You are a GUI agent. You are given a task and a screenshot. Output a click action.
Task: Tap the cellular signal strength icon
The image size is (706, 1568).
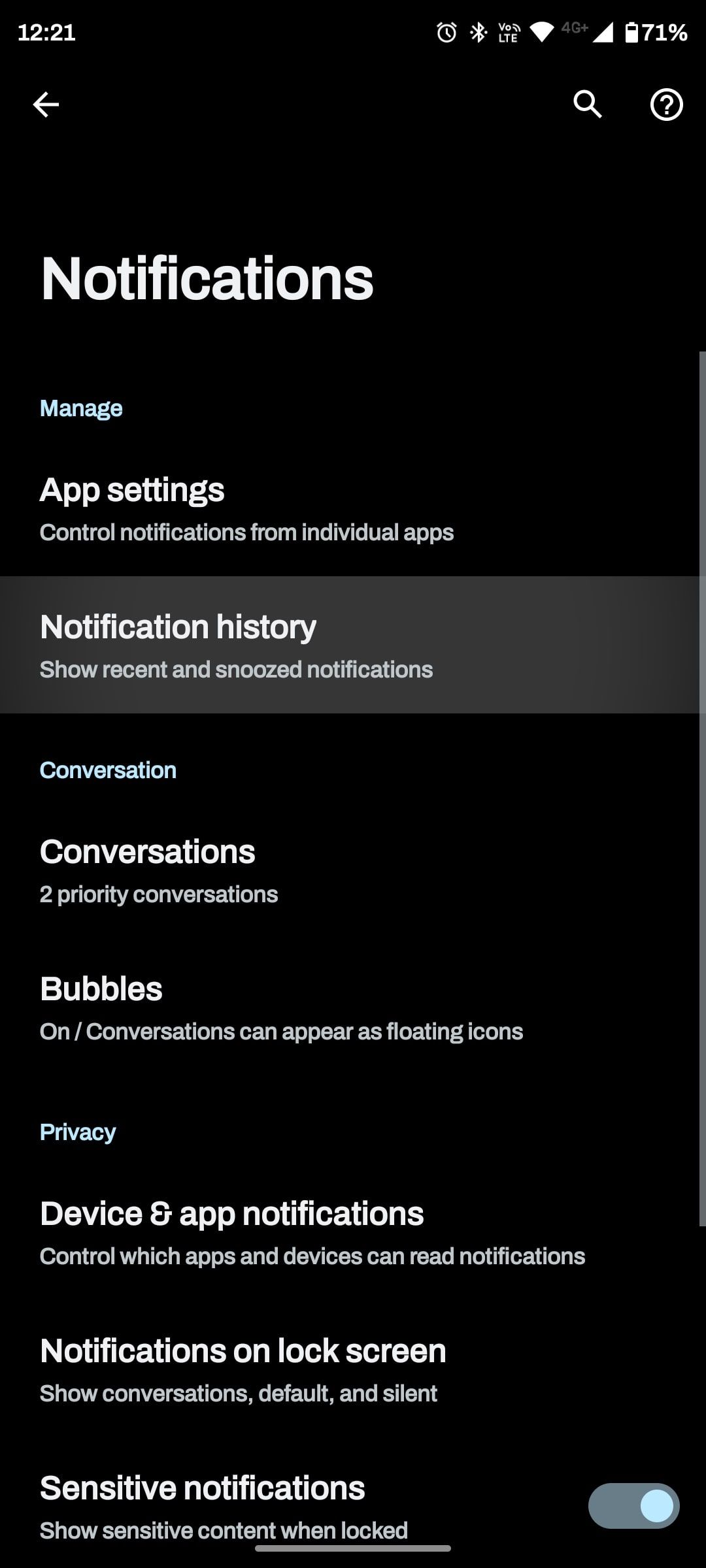point(603,33)
